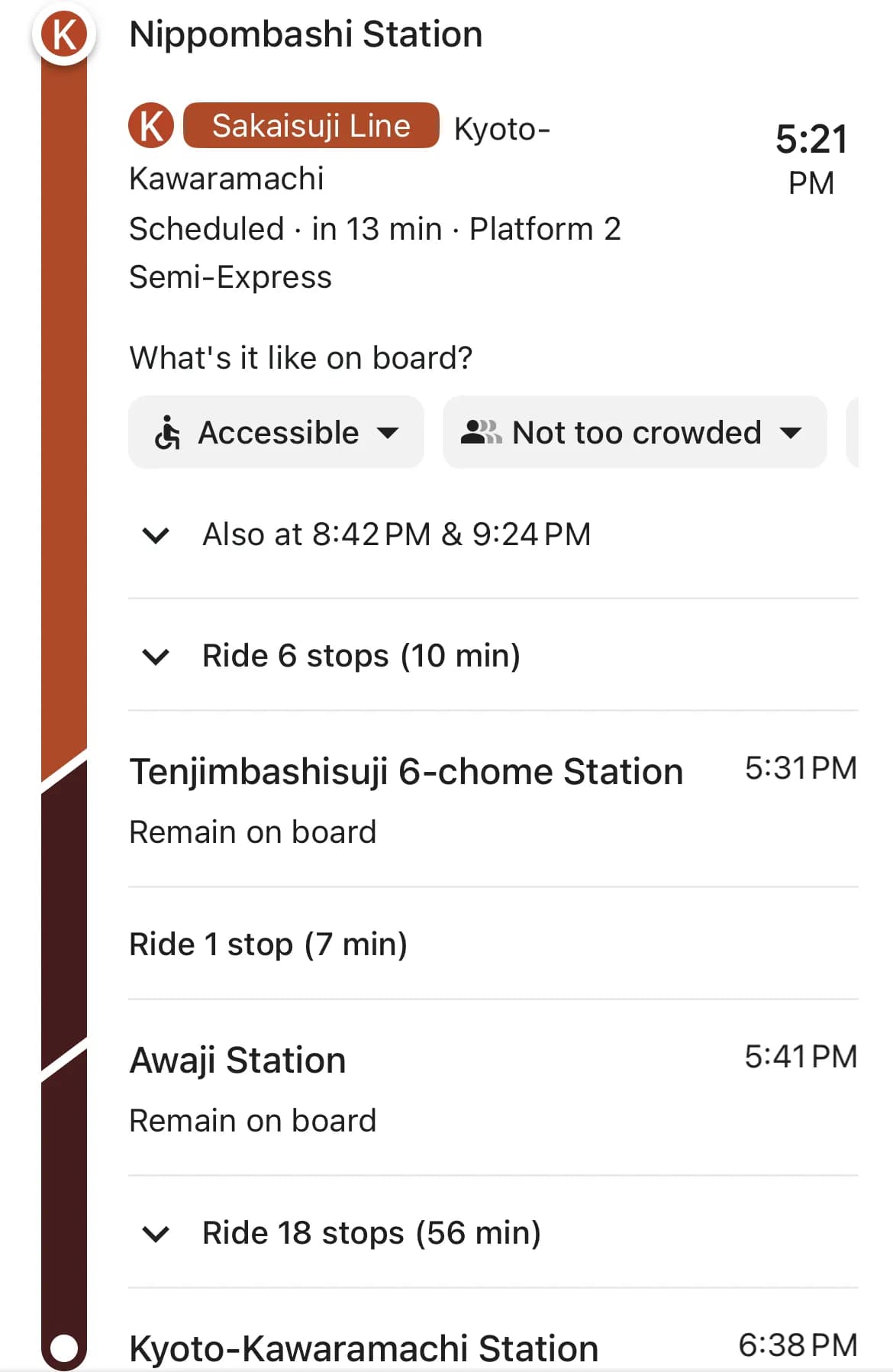Viewport: 893px width, 1372px height.
Task: Toggle the Accessible on-board filter chip
Action: (x=276, y=432)
